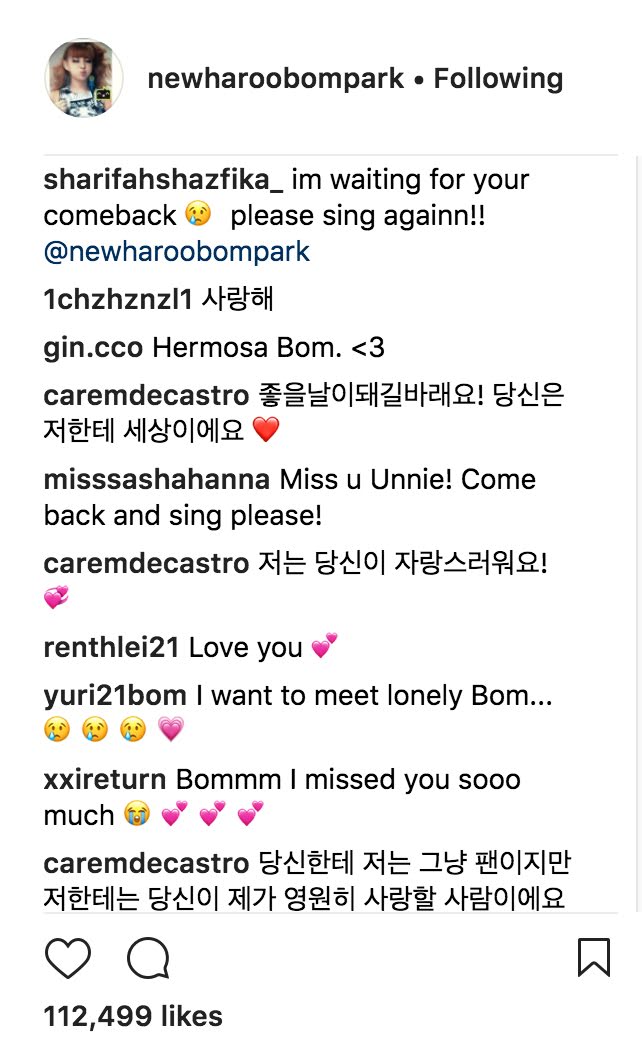View who liked: 112,499 likes
Image resolution: width=642 pixels, height=1050 pixels.
point(133,1017)
